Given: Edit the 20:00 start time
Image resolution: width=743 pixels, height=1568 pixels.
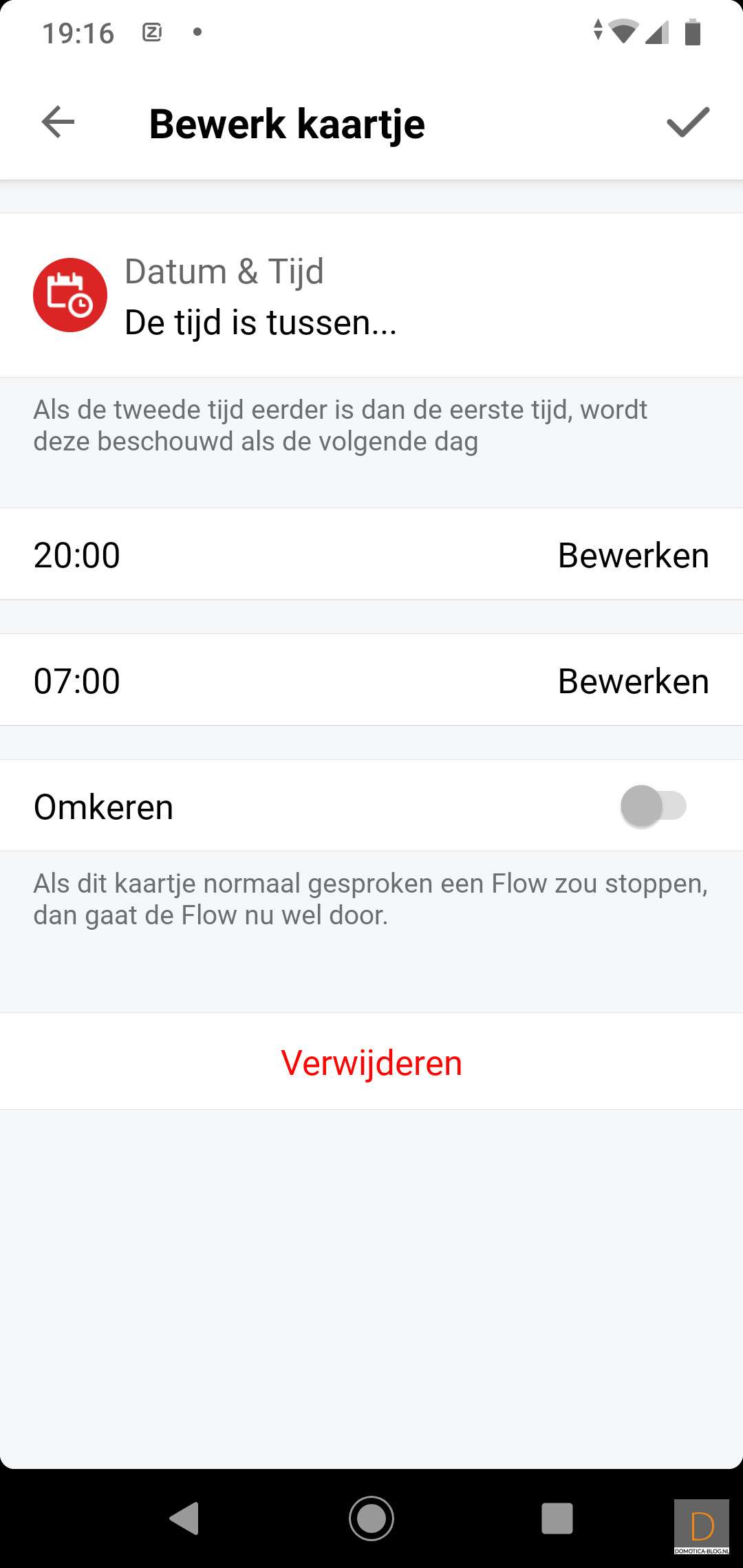Looking at the screenshot, I should pyautogui.click(x=633, y=555).
